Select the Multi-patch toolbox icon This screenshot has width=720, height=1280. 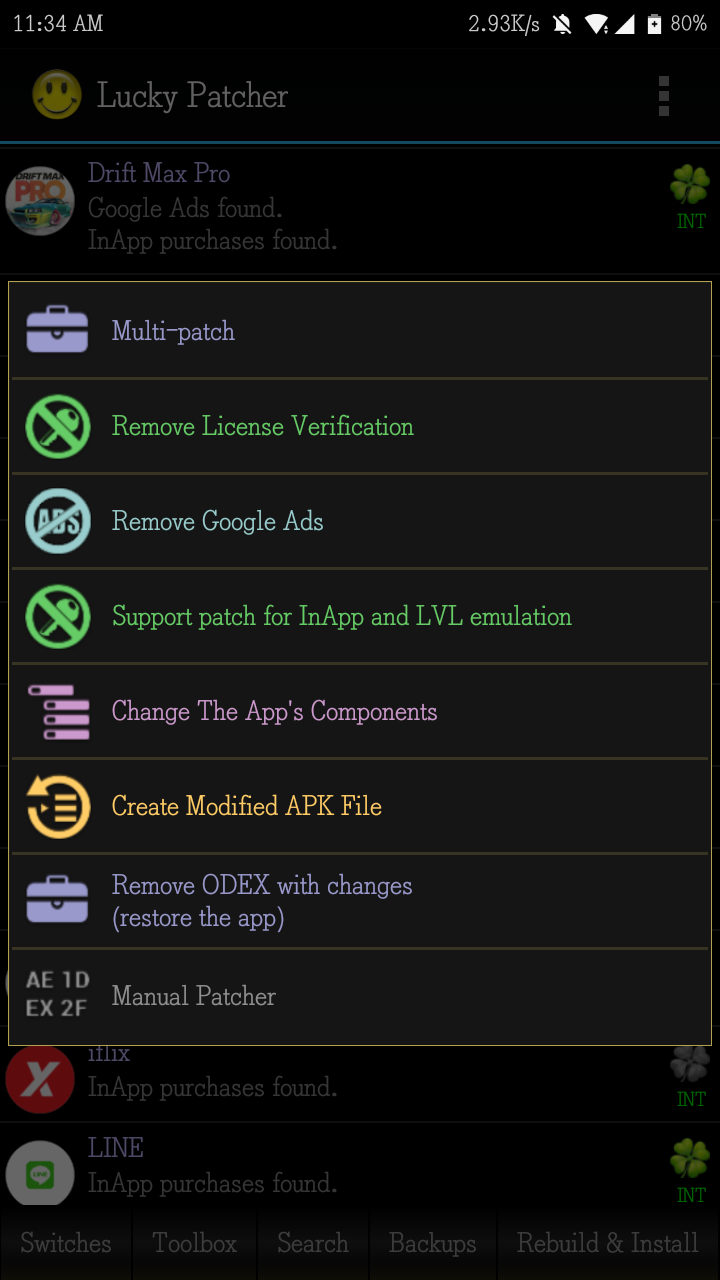coord(57,328)
